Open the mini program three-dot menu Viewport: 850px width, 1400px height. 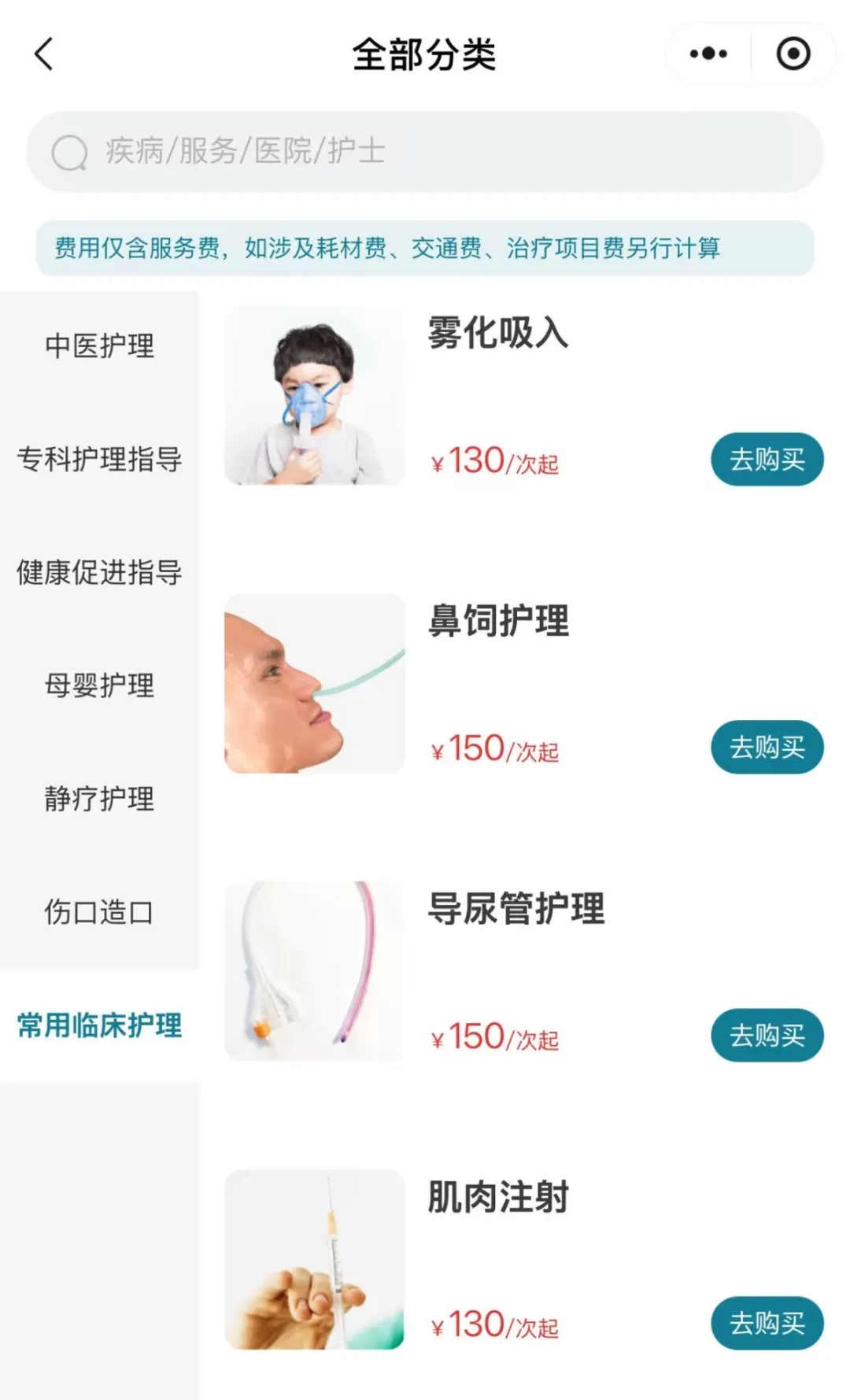708,54
